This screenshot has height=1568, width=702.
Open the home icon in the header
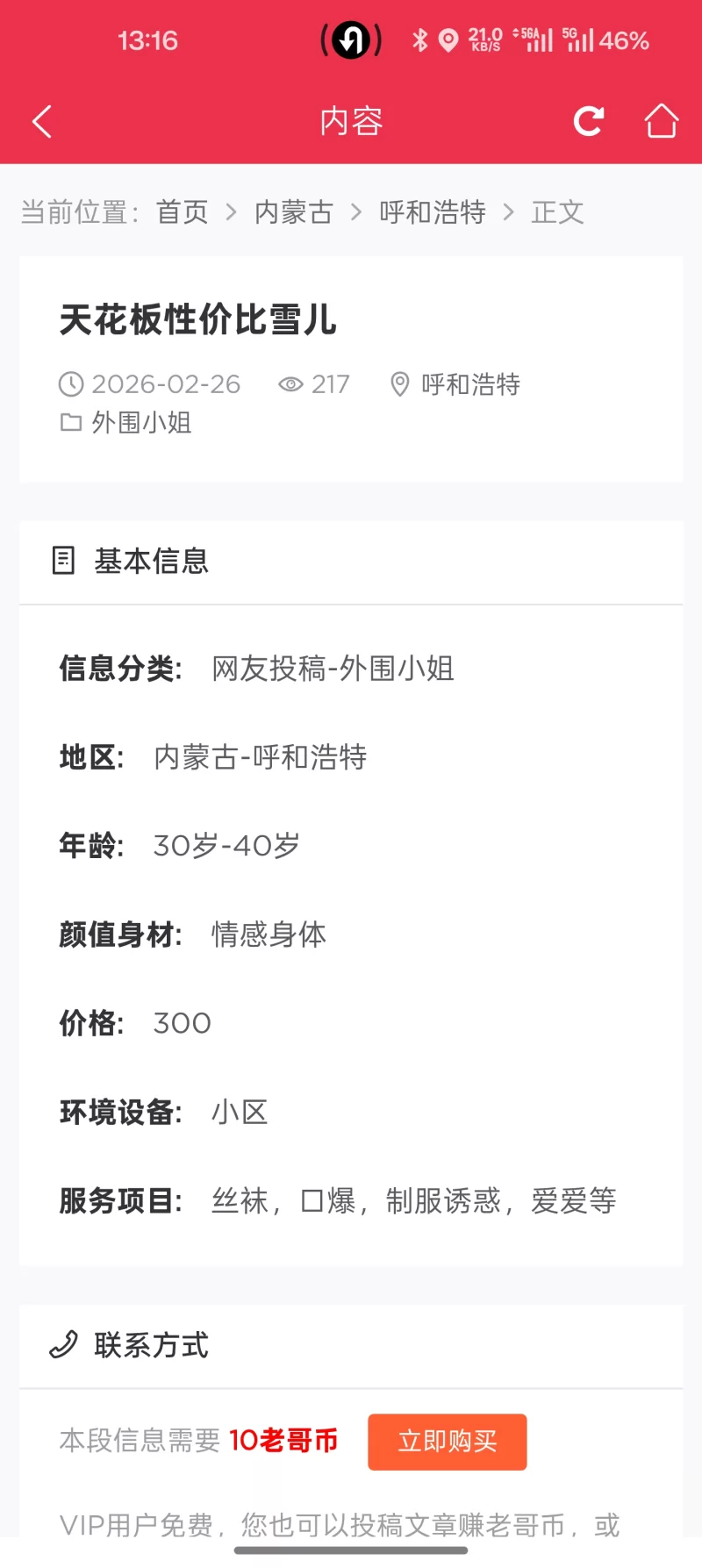coord(662,121)
